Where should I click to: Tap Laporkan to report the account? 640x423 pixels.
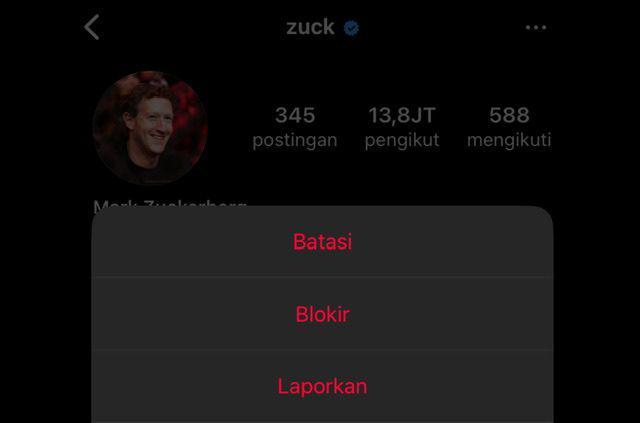(x=322, y=386)
